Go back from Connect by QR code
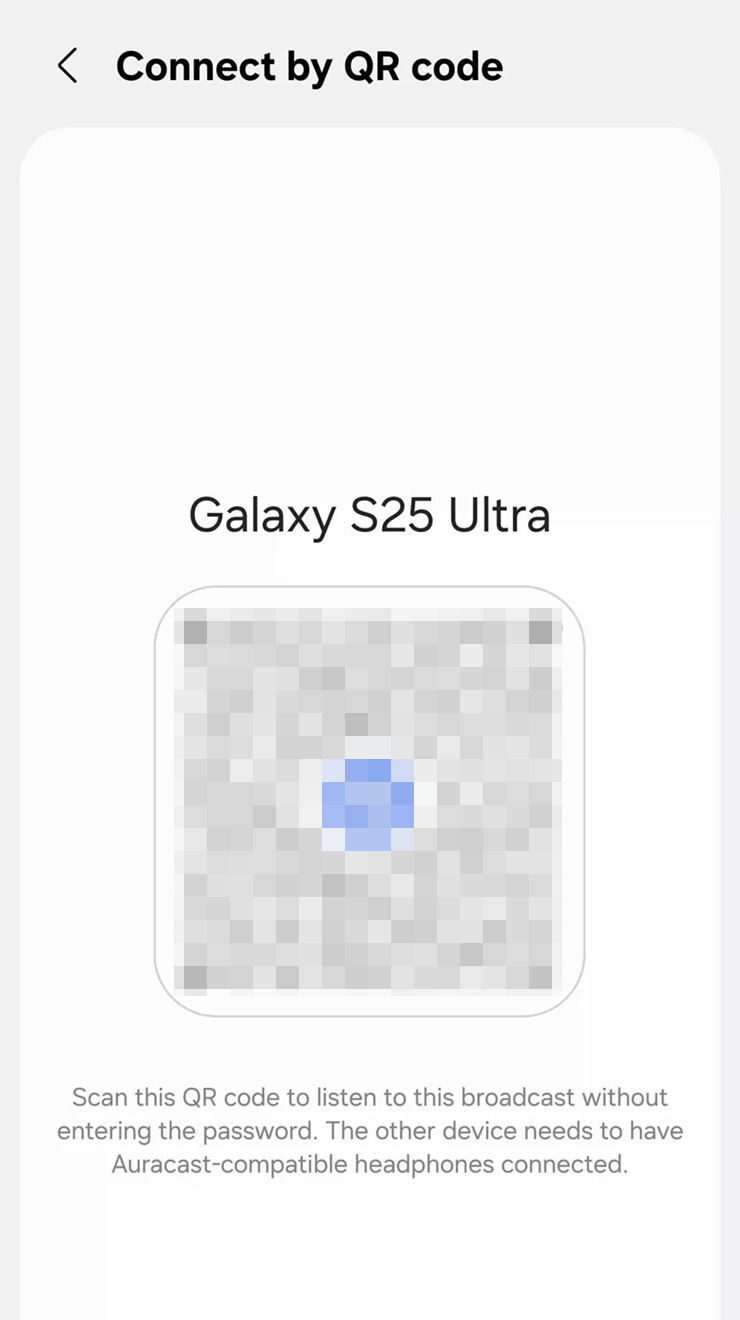This screenshot has width=740, height=1320. (x=67, y=67)
